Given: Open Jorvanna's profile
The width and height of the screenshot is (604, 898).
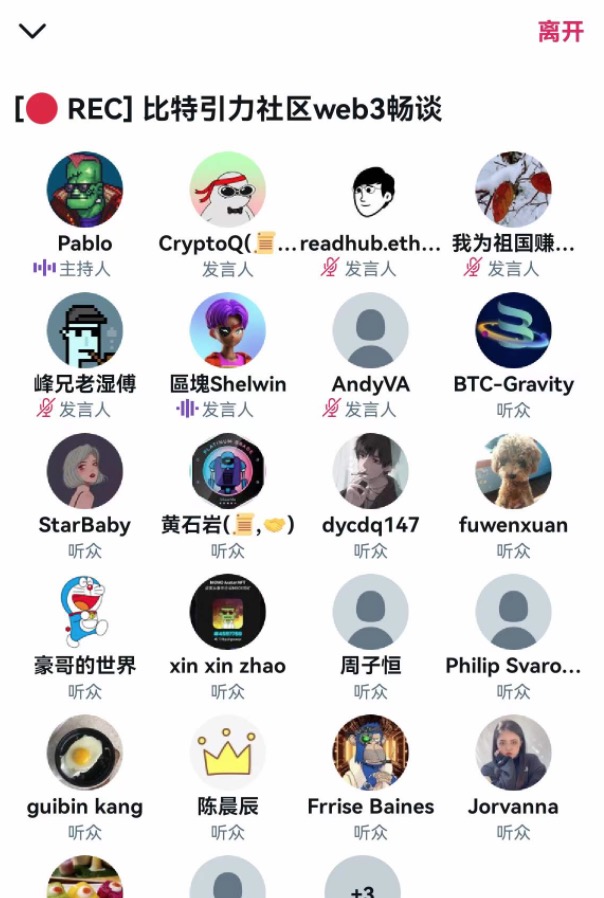Looking at the screenshot, I should (513, 753).
